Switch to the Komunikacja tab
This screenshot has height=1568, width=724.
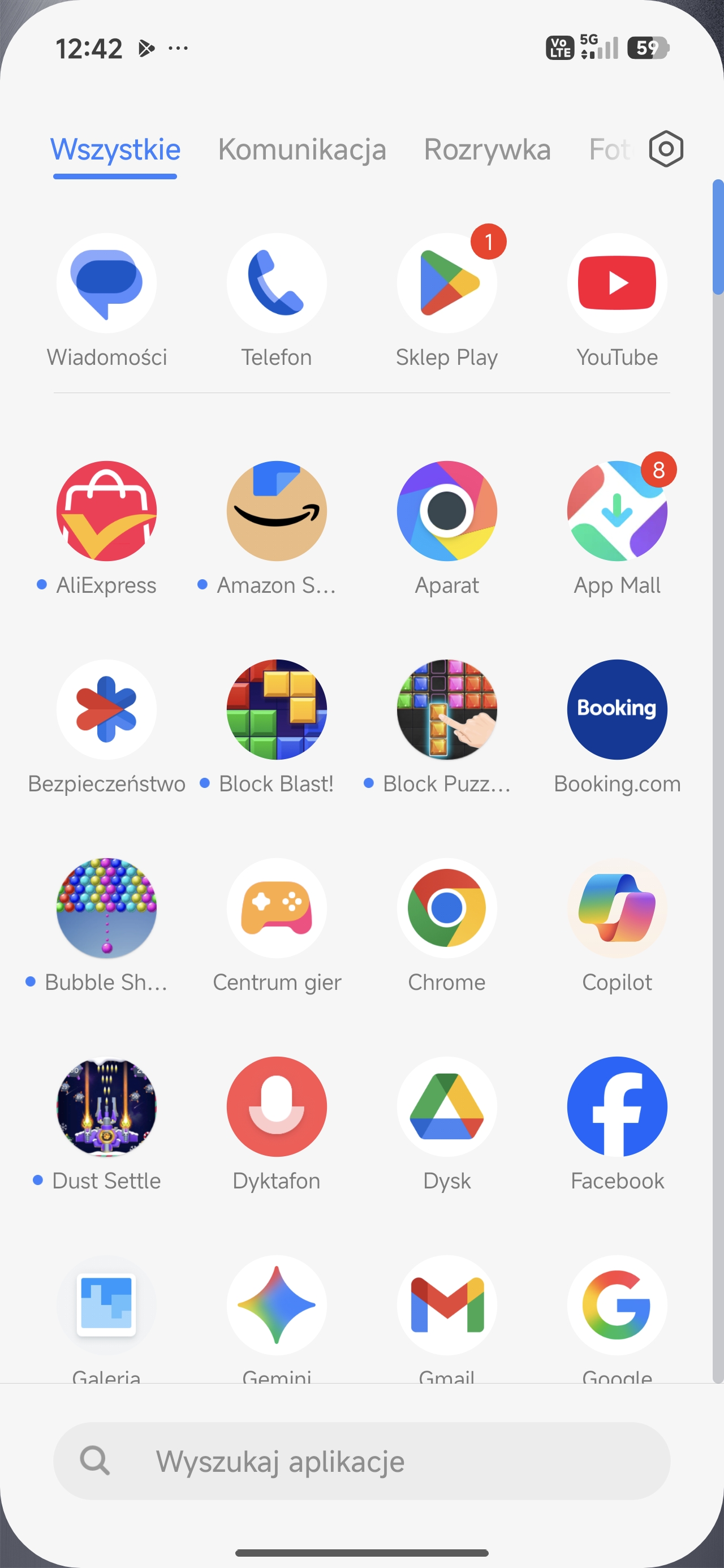pos(302,150)
